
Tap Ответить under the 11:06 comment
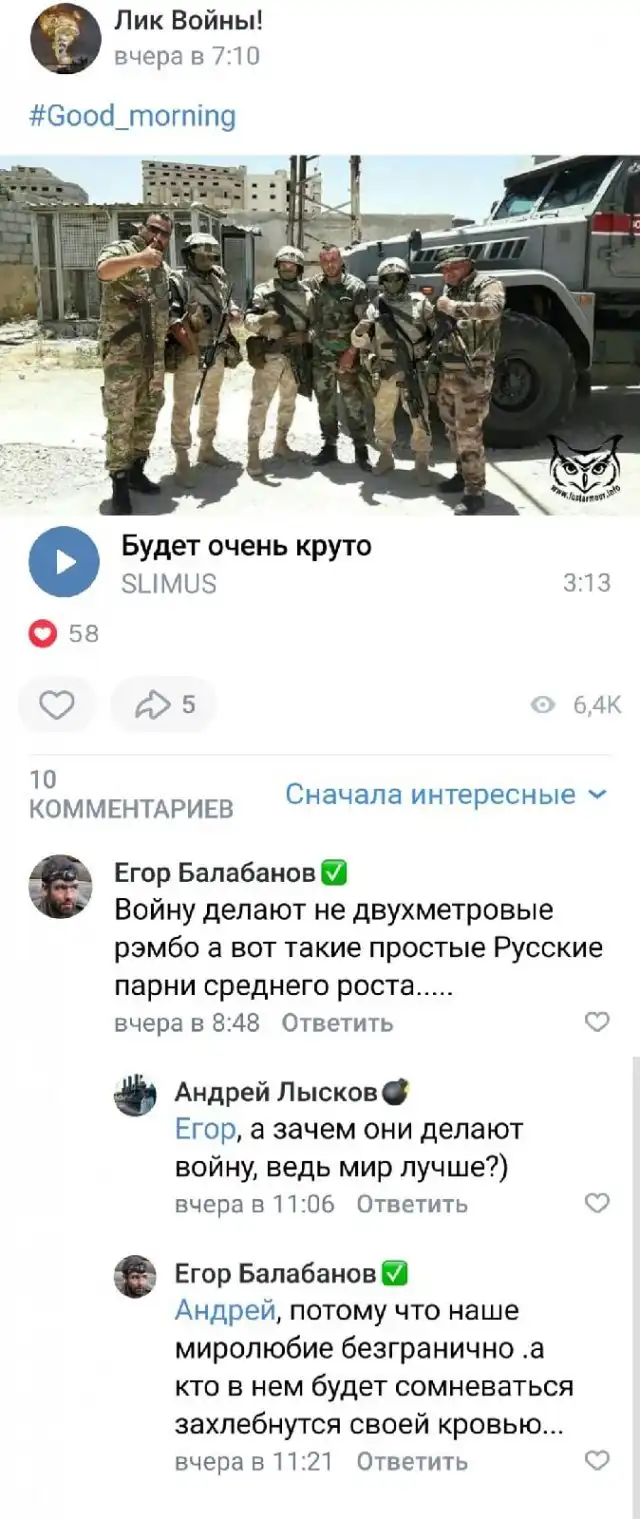click(412, 1204)
